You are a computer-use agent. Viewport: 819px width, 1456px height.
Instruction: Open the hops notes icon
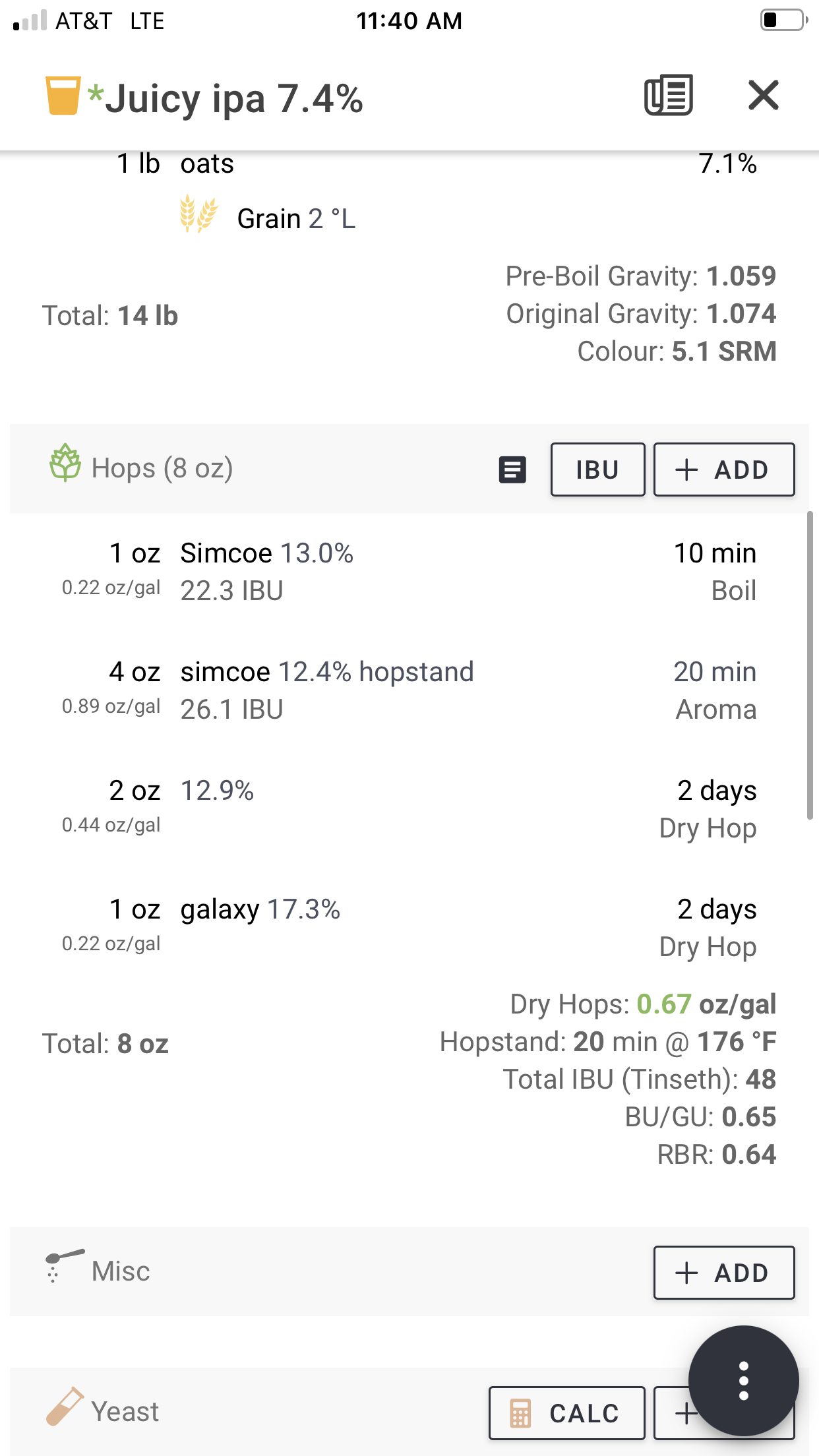point(512,470)
